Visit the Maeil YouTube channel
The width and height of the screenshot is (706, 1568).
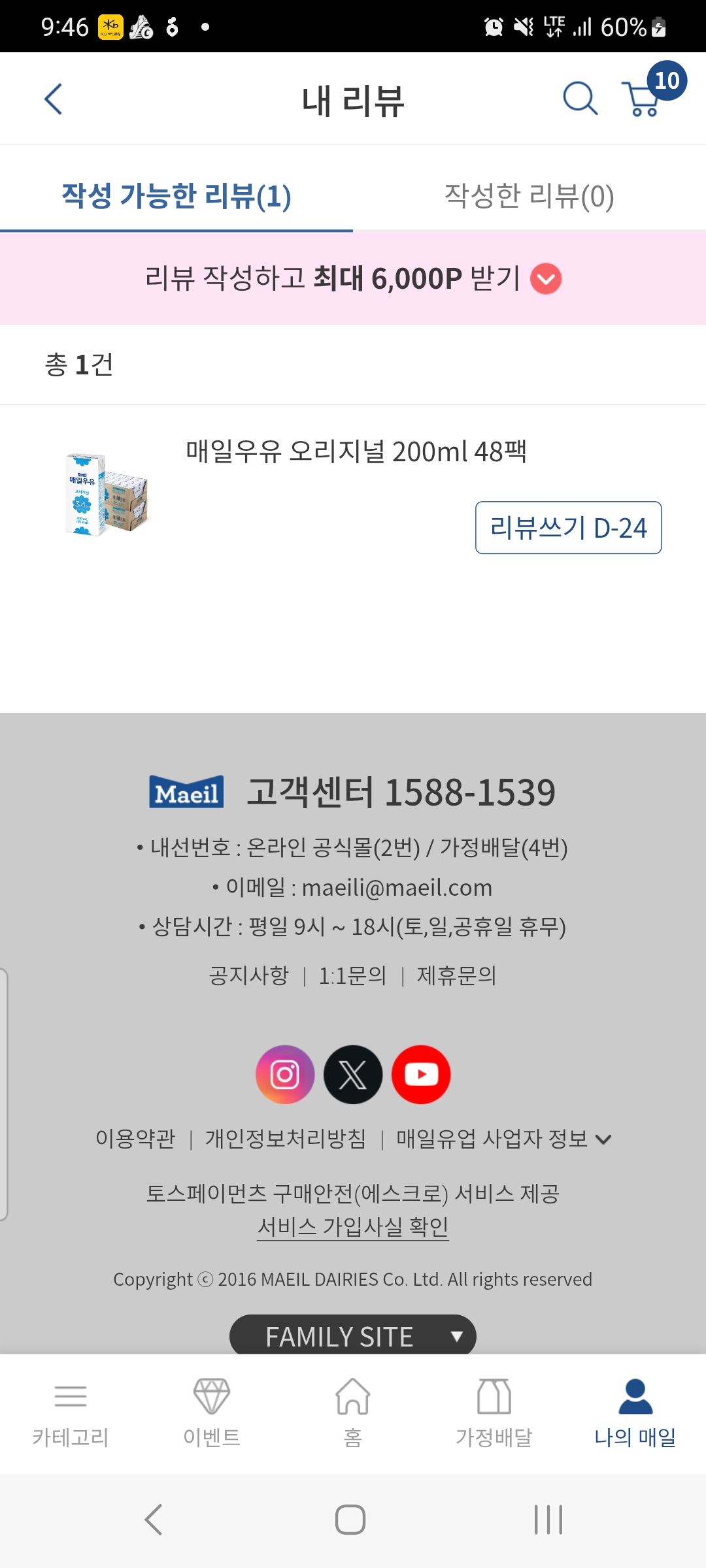pos(421,1075)
